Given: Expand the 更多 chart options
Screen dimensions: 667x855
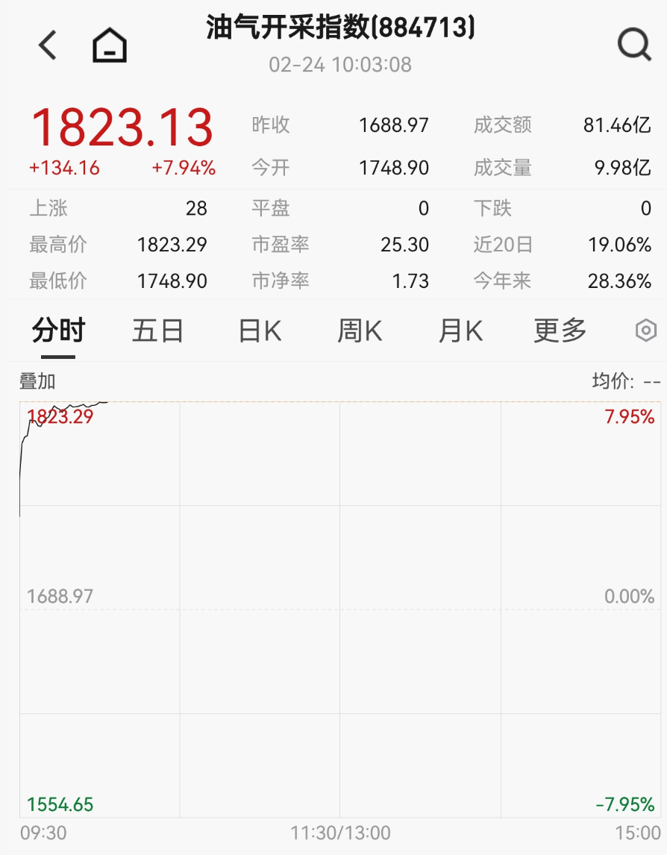Looking at the screenshot, I should click(560, 330).
